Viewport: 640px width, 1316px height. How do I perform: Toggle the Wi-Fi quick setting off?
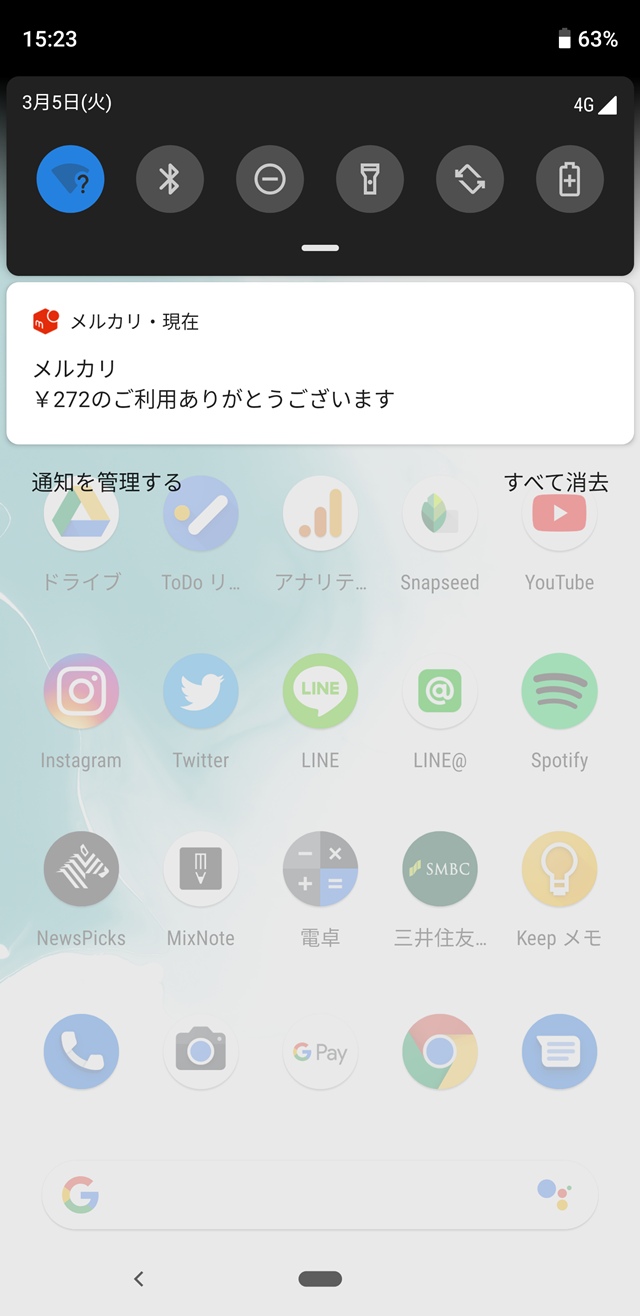[x=71, y=180]
